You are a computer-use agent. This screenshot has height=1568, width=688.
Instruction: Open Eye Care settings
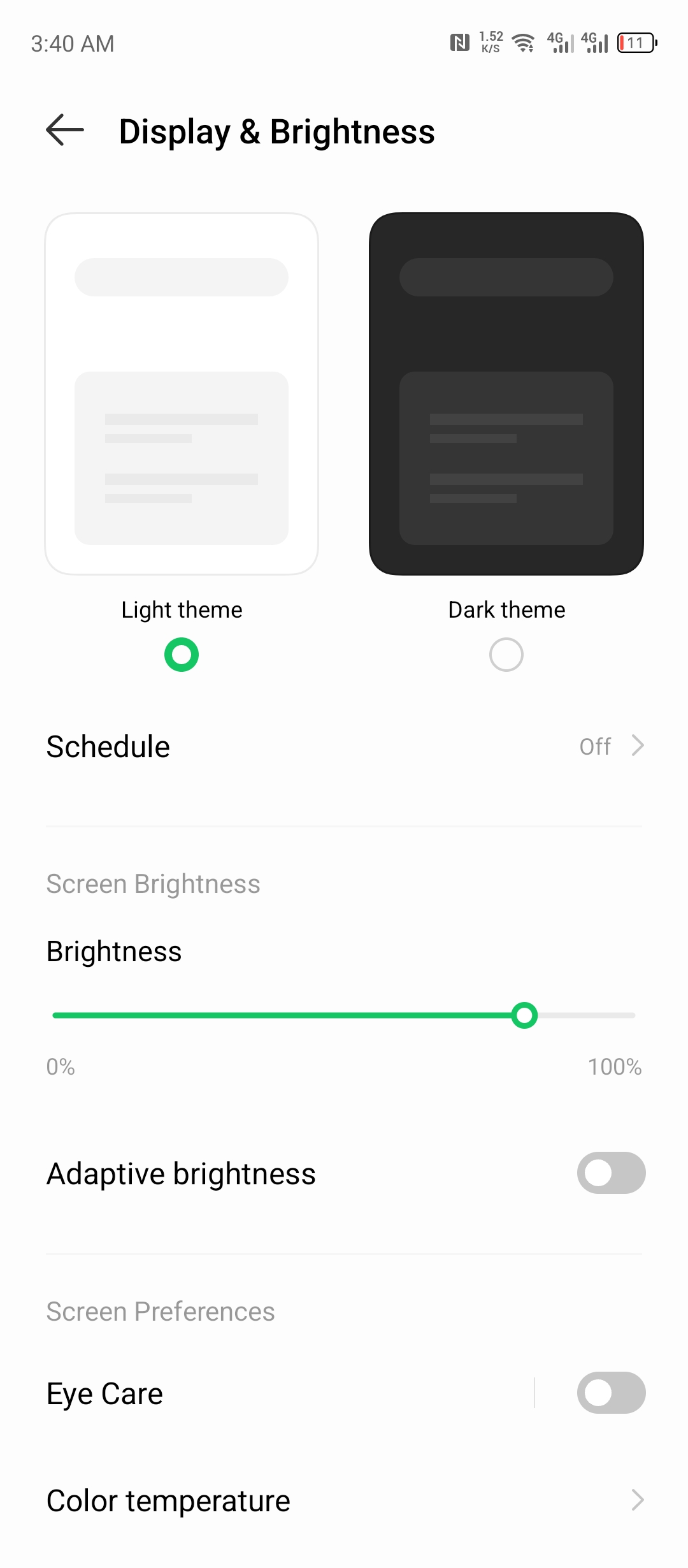tap(287, 1393)
